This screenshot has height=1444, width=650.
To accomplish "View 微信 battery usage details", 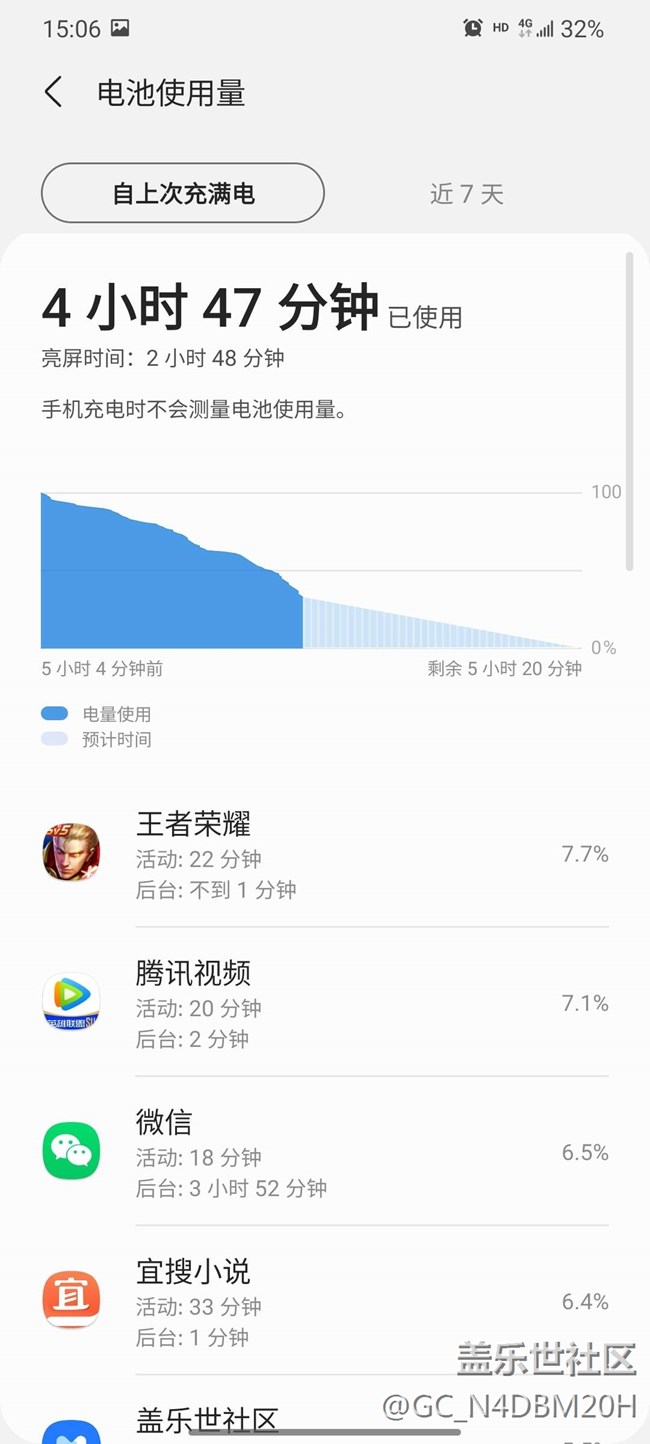I will (x=325, y=1151).
